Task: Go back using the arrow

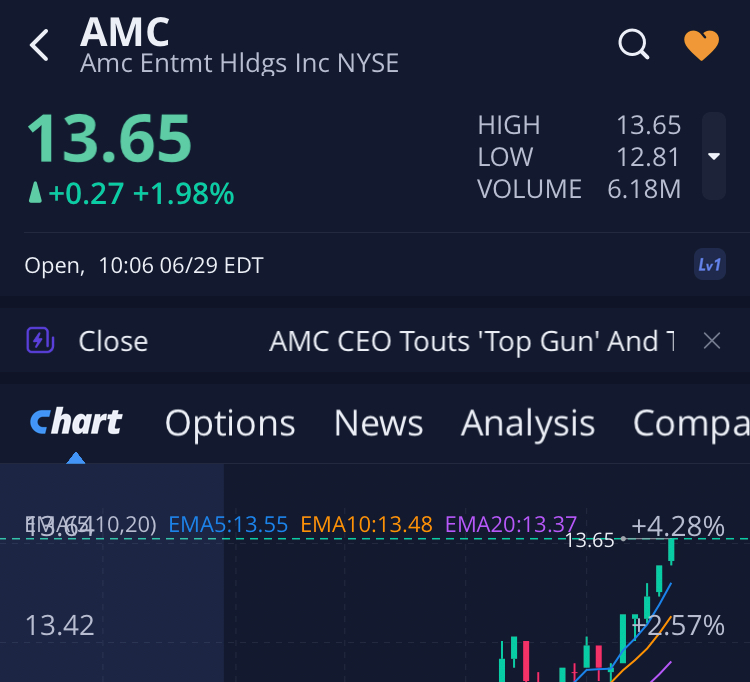Action: click(x=39, y=45)
